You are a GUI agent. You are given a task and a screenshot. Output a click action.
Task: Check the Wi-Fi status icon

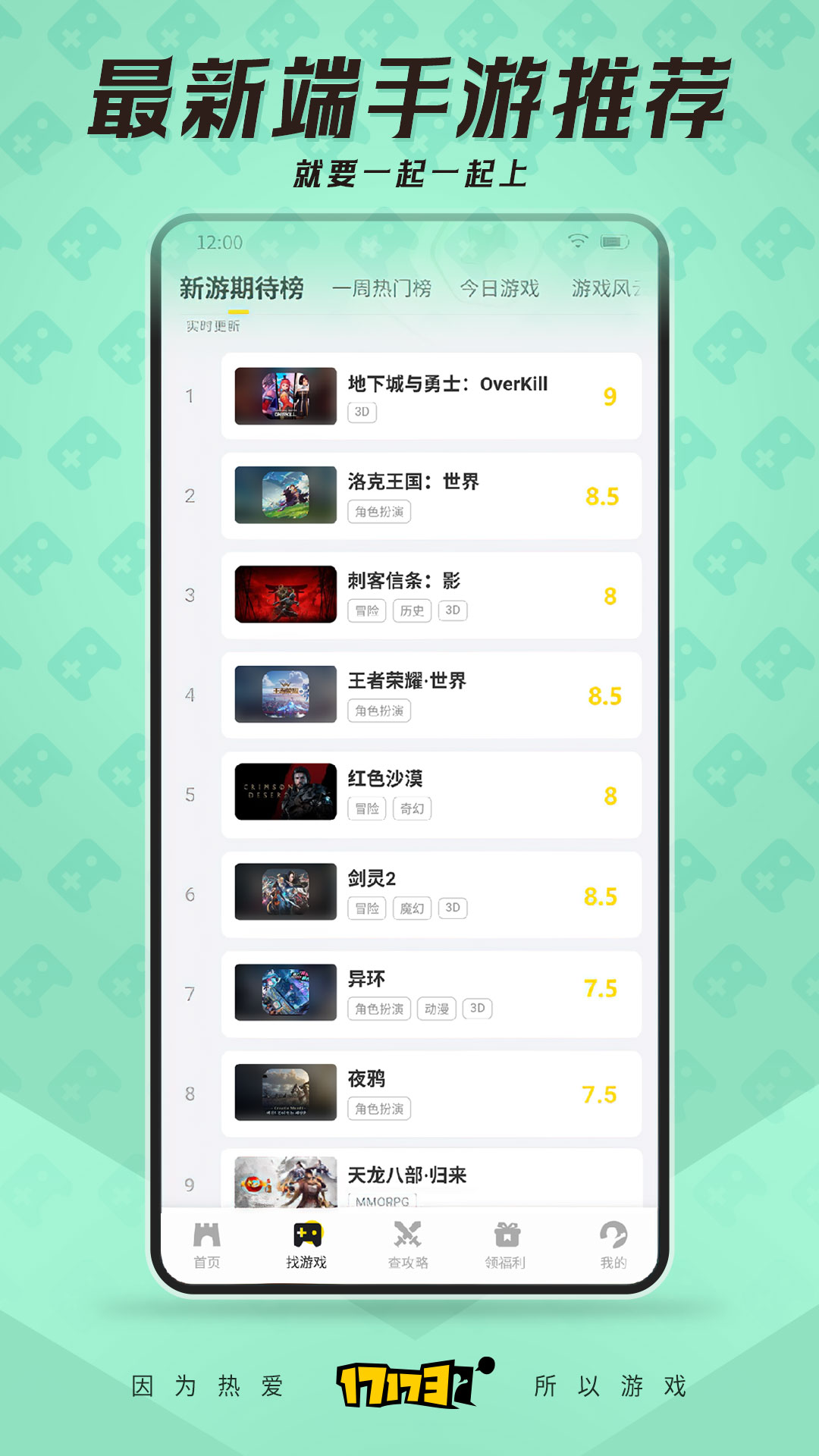coord(579,239)
